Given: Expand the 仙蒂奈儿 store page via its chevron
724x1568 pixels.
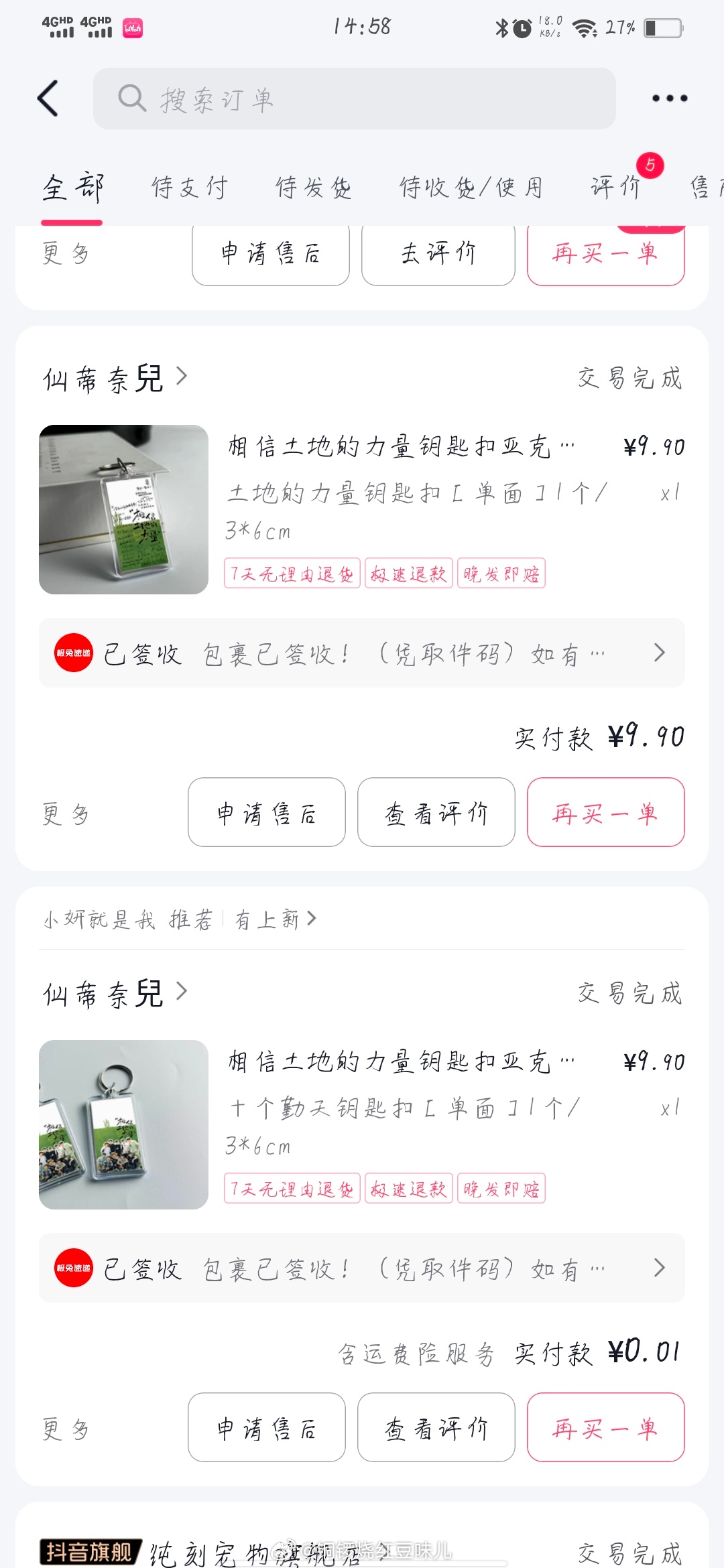Looking at the screenshot, I should (181, 377).
